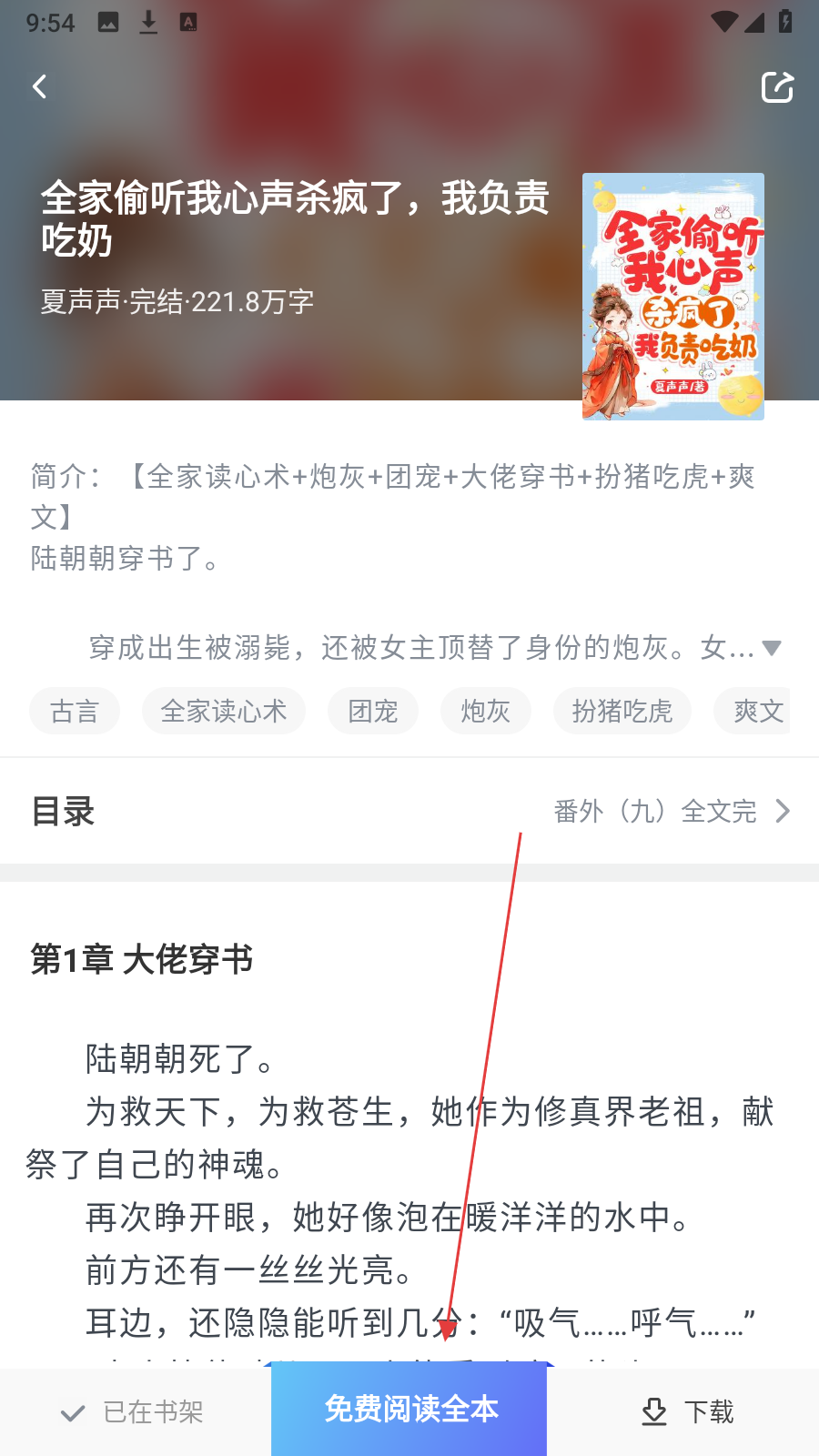Expand the full book synopsis
Image resolution: width=819 pixels, height=1456 pixels.
click(x=771, y=649)
